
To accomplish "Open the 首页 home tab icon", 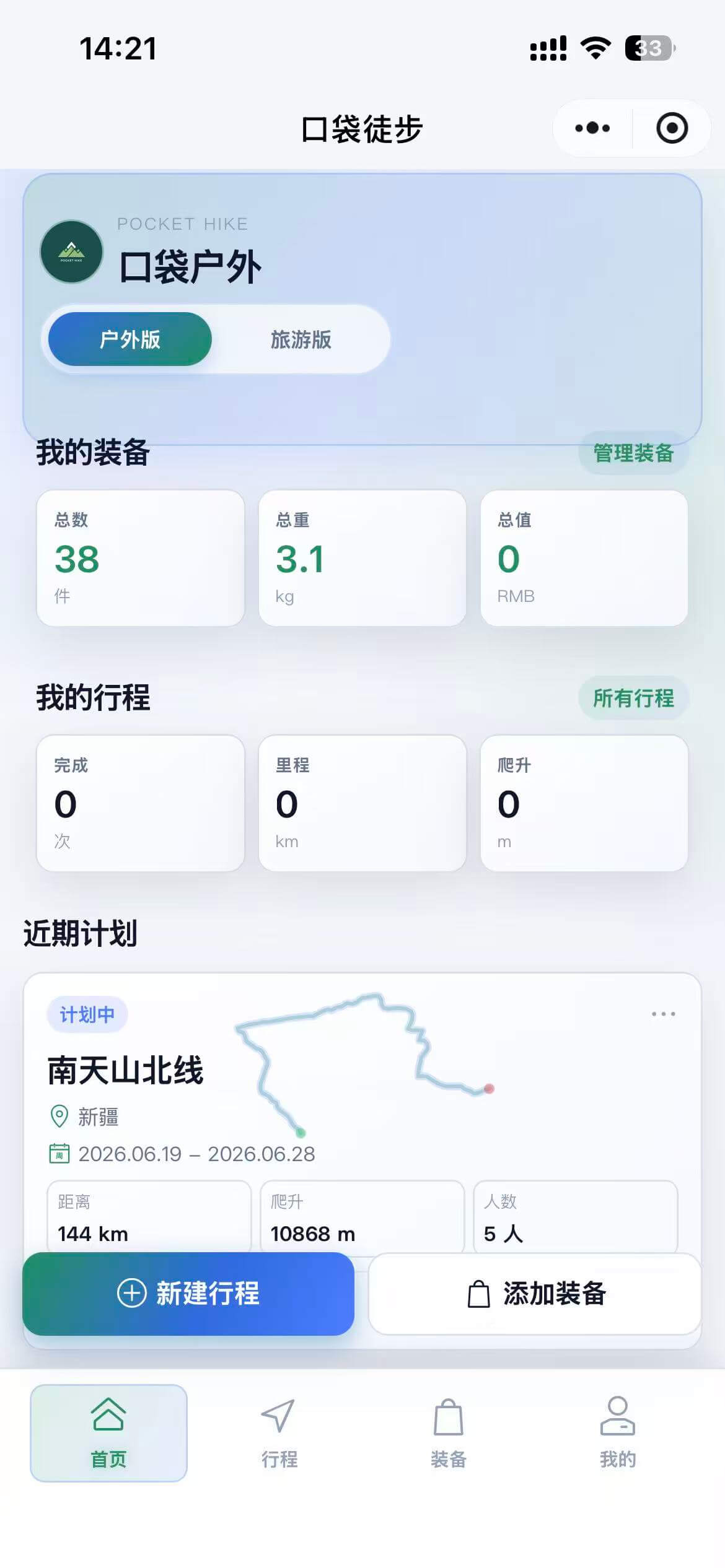I will coord(109,1418).
